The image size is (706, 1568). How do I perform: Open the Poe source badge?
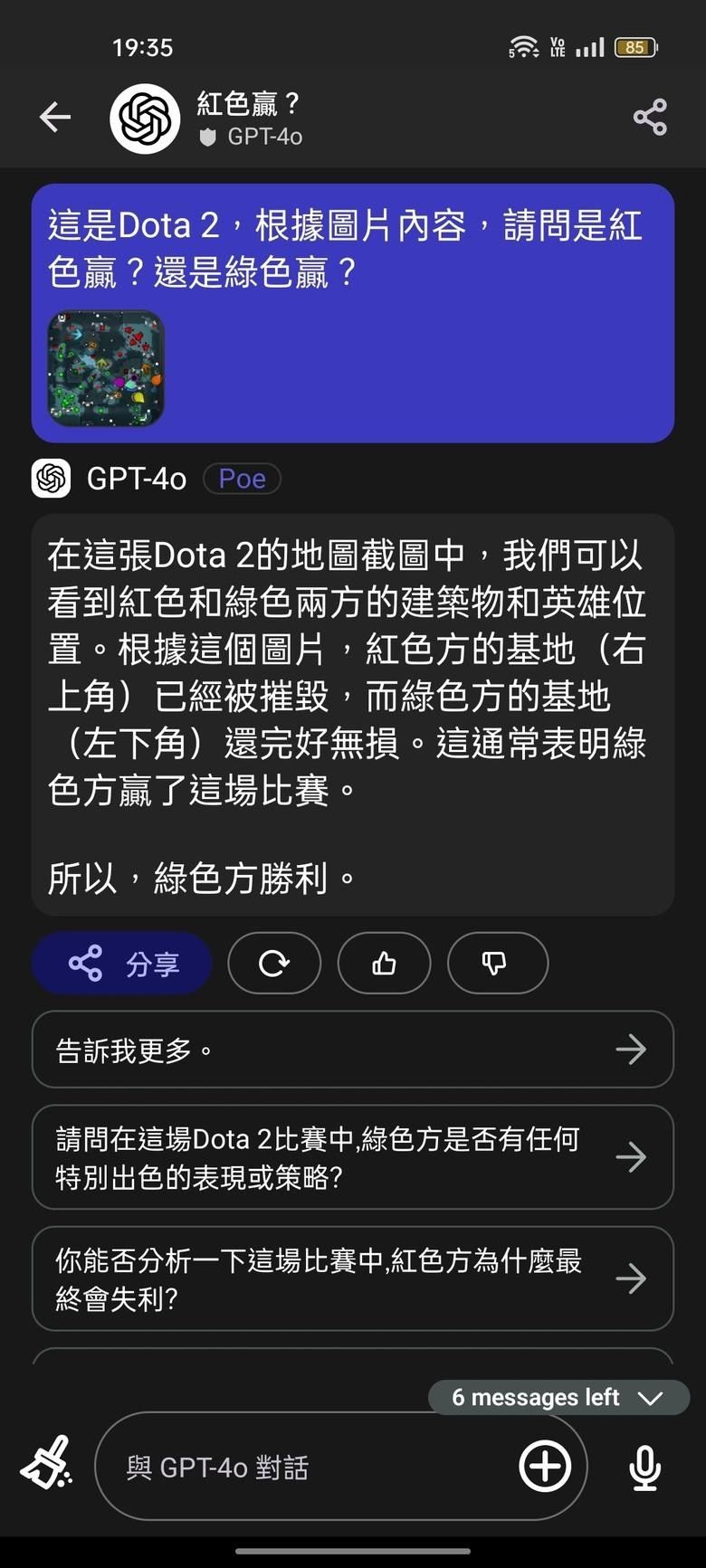(242, 478)
